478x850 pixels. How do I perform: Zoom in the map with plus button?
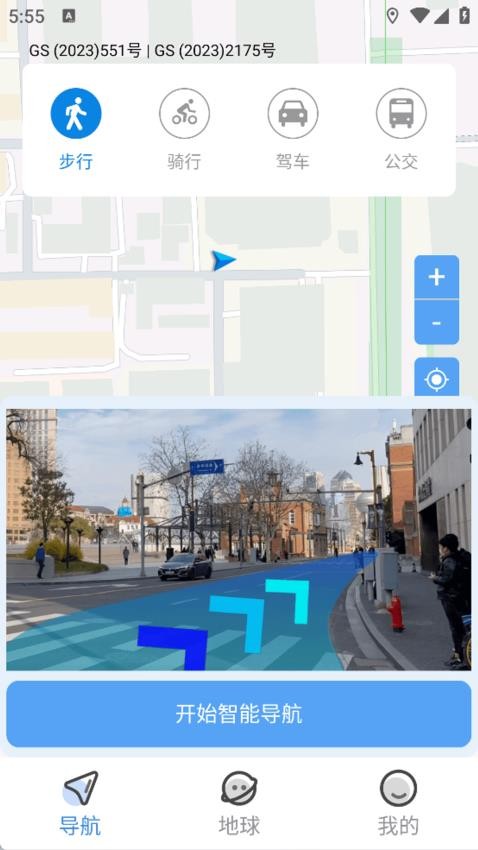click(x=437, y=277)
